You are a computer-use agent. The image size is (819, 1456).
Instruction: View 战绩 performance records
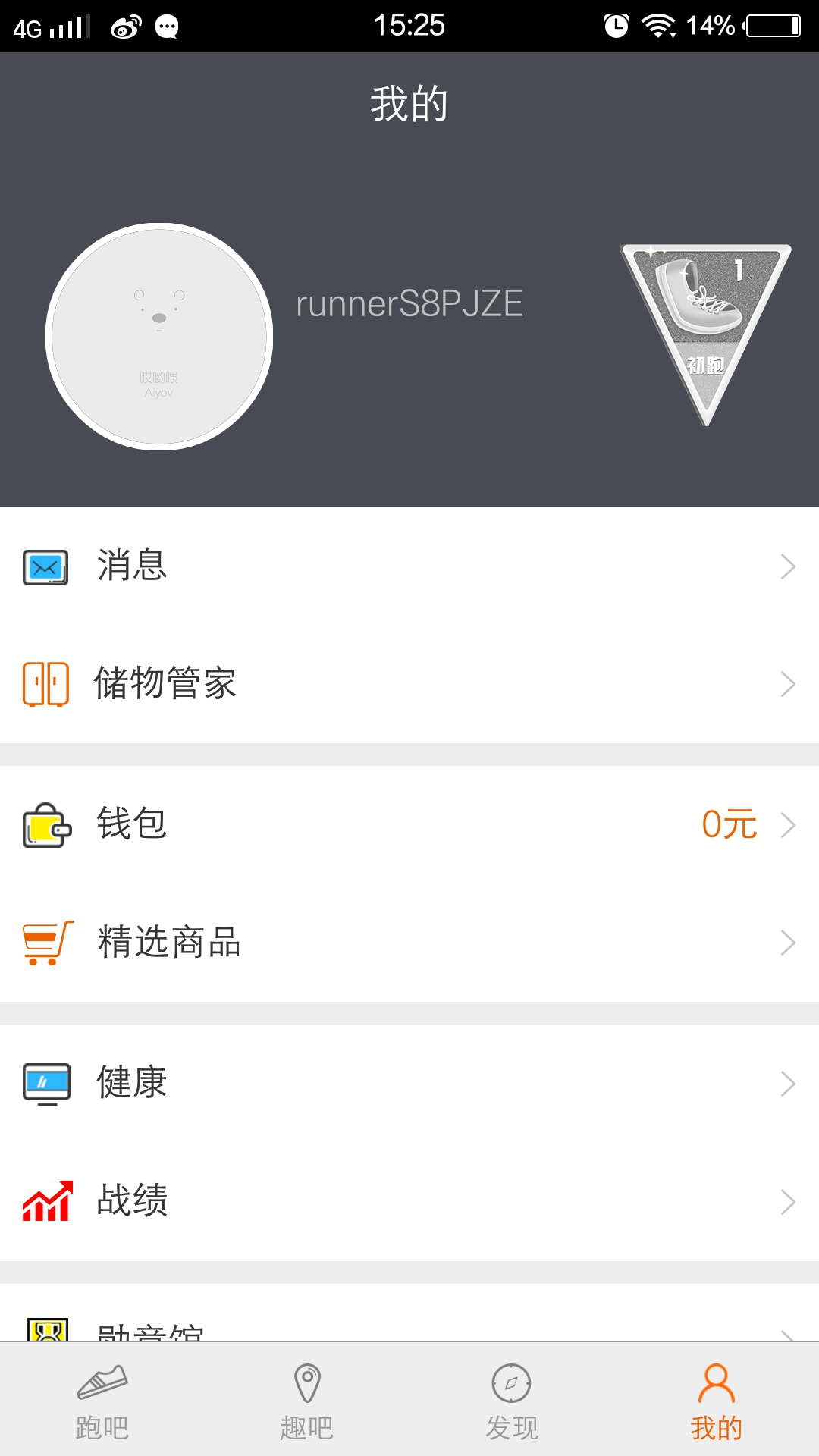point(409,1201)
